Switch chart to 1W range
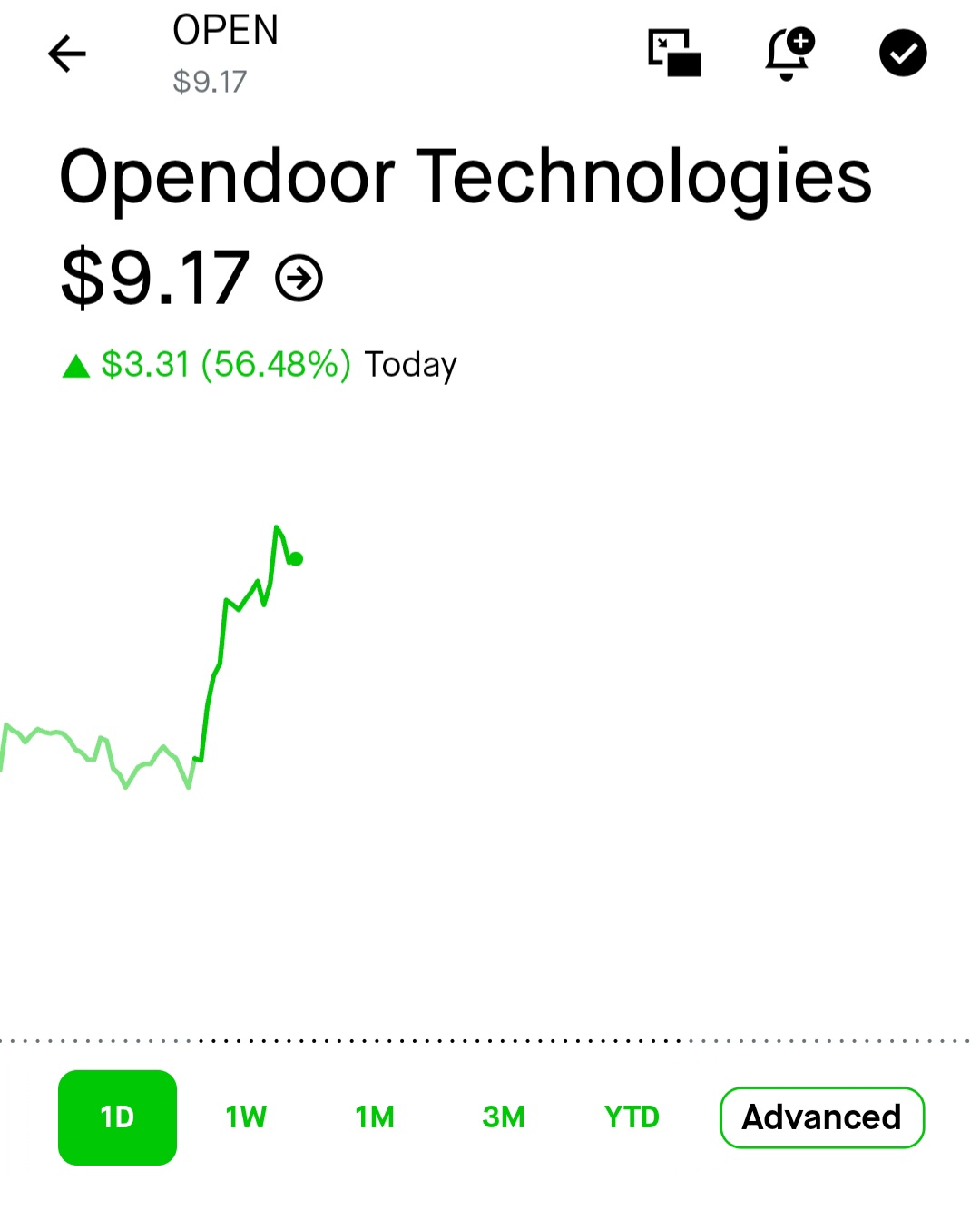 pyautogui.click(x=246, y=1117)
